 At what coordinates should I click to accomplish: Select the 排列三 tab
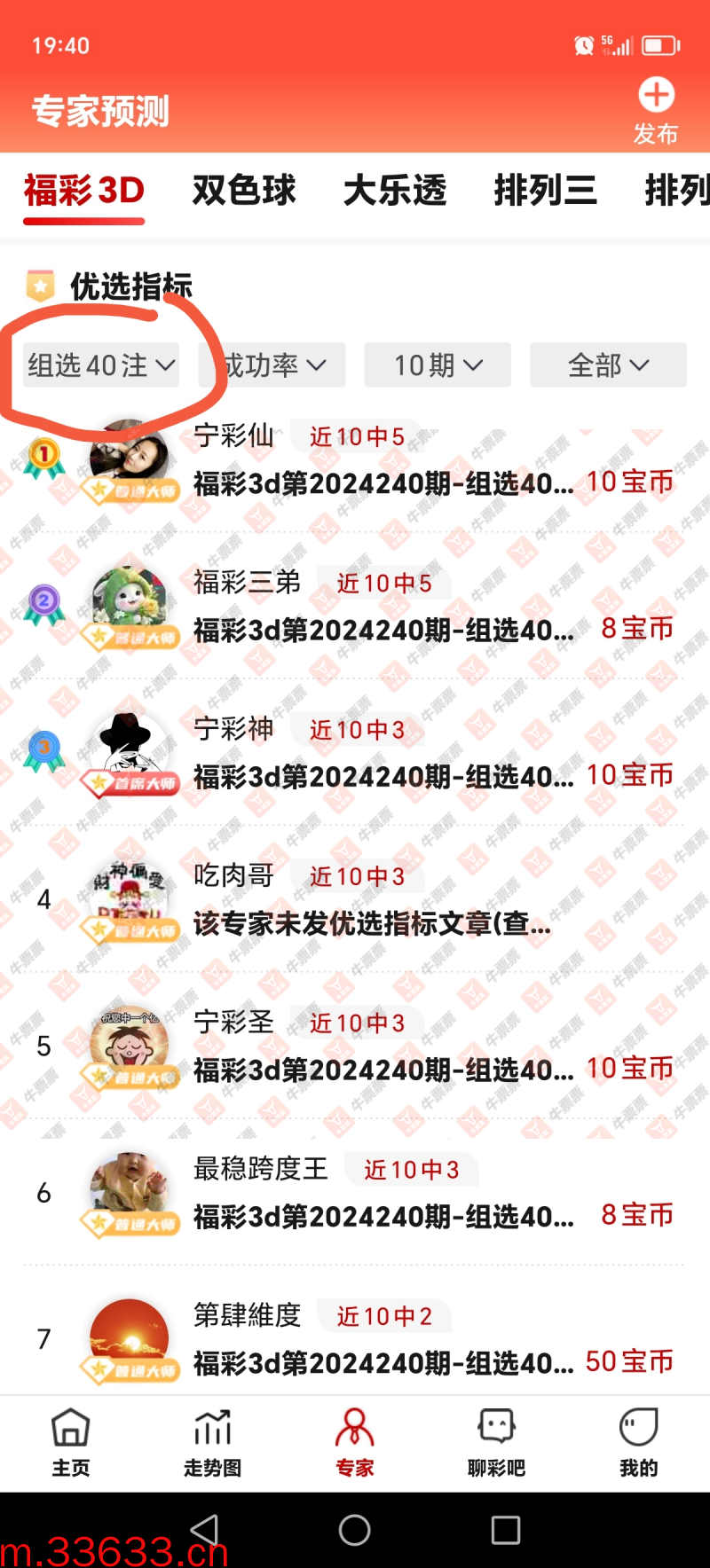(x=545, y=190)
